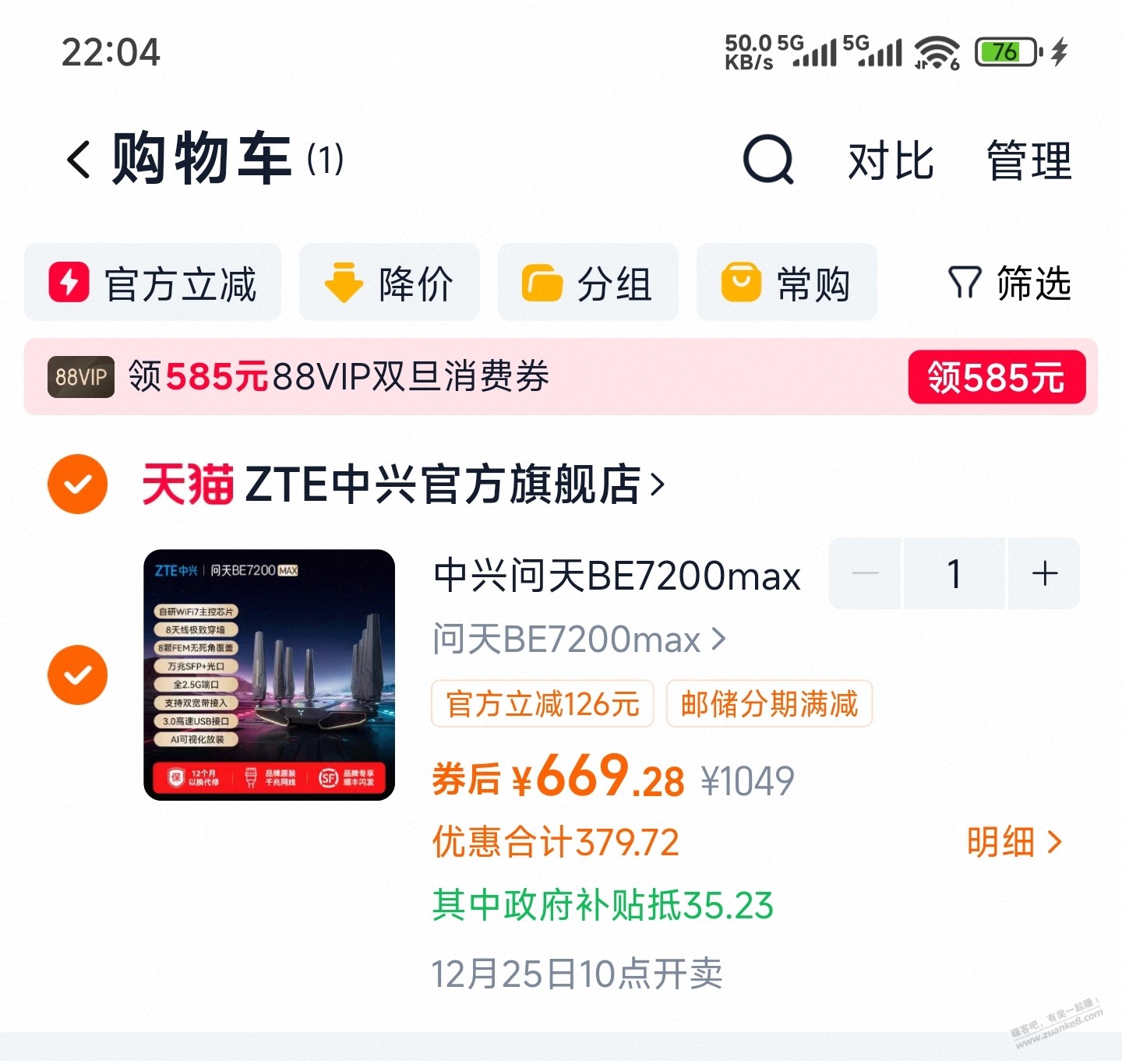This screenshot has height=1064, width=1122.
Task: Toggle the ZTE中兴官方旗舰店 store checkbox
Action: pos(77,484)
